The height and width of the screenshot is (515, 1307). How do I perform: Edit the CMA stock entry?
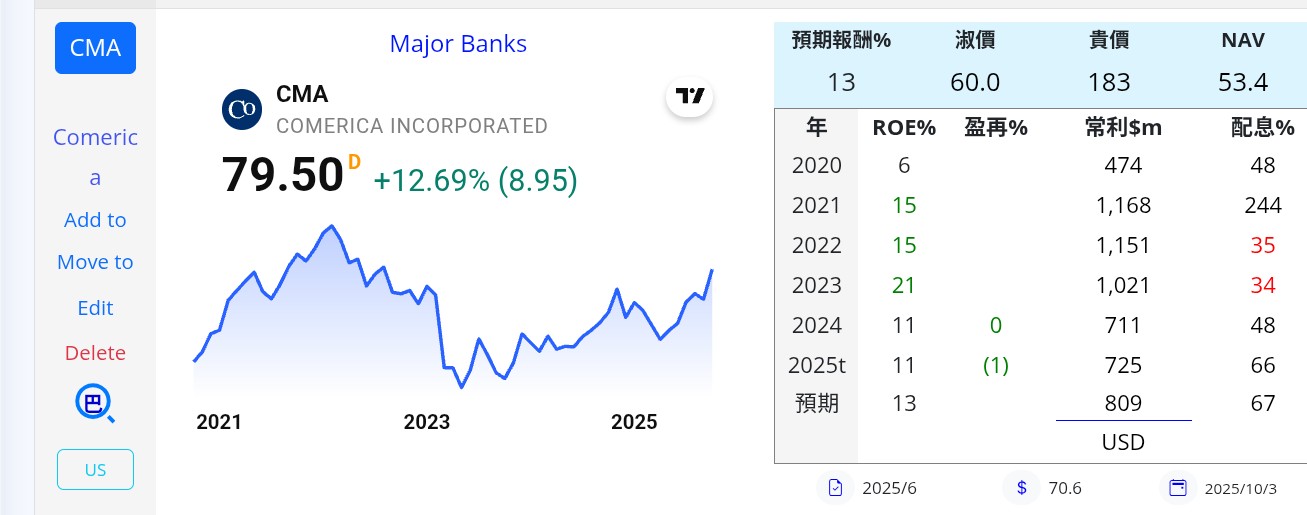pos(95,308)
